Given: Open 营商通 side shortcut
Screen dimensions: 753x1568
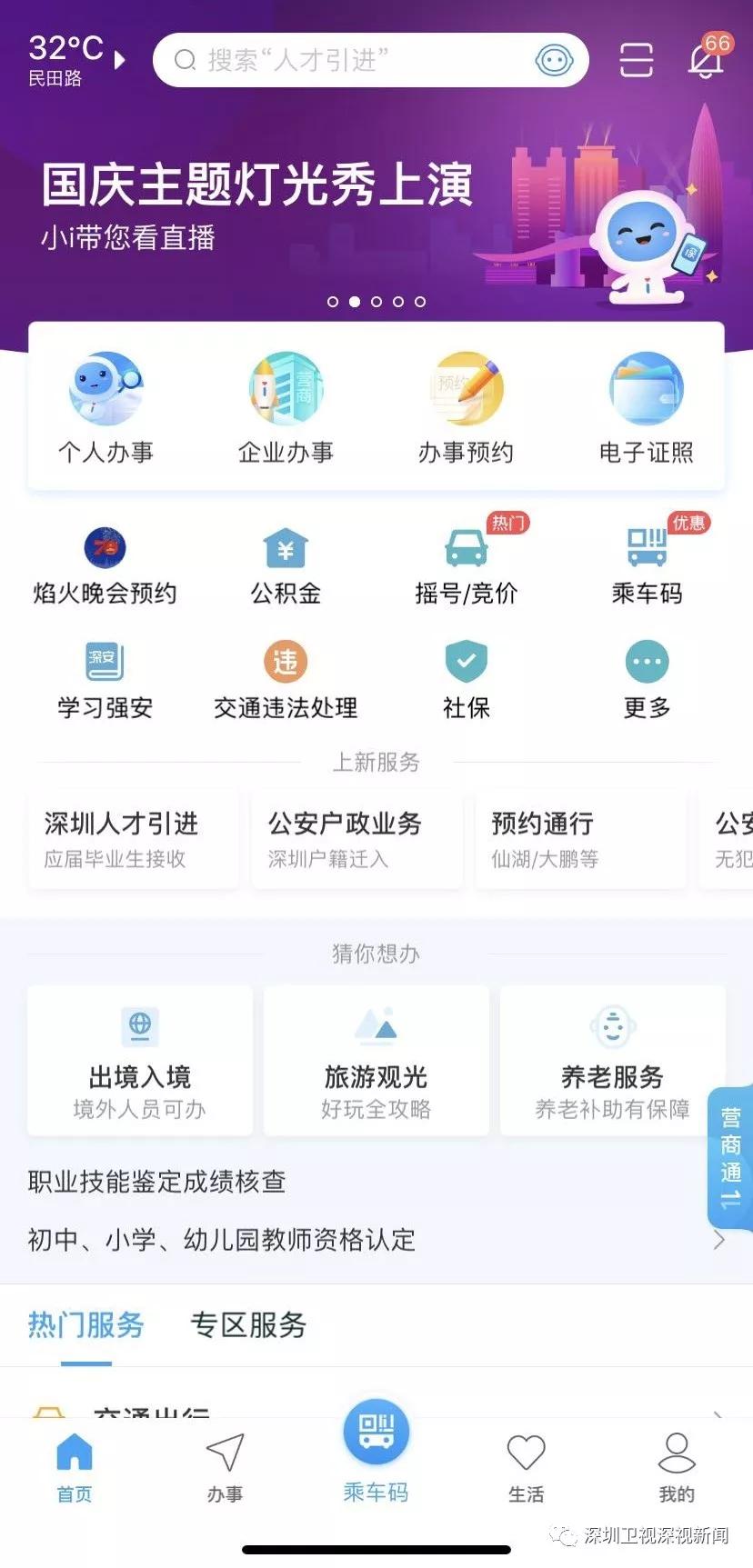Looking at the screenshot, I should coord(730,1156).
